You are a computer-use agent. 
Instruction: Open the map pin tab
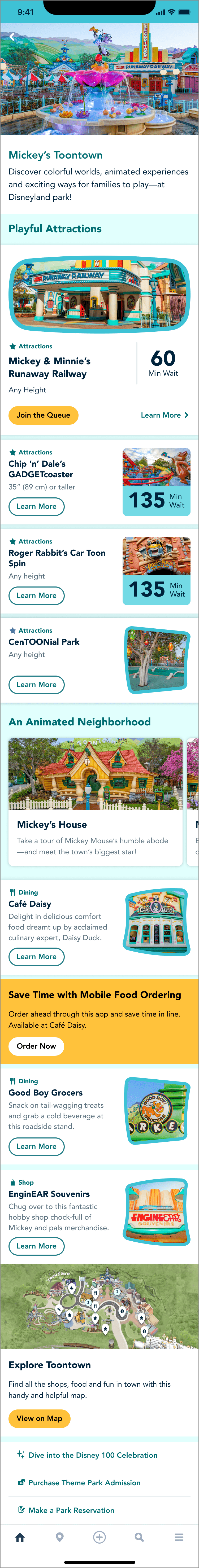point(60,1538)
